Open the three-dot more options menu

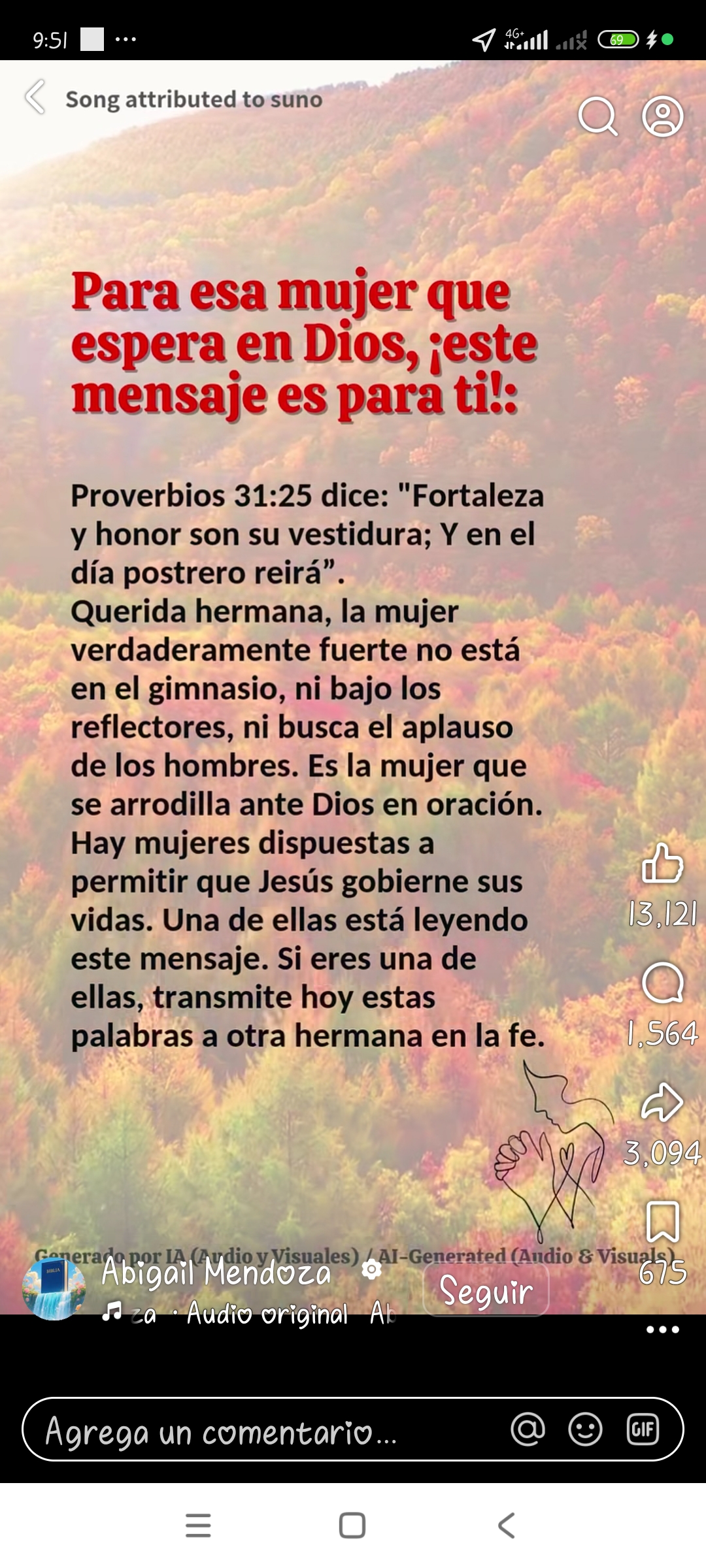(x=663, y=1330)
